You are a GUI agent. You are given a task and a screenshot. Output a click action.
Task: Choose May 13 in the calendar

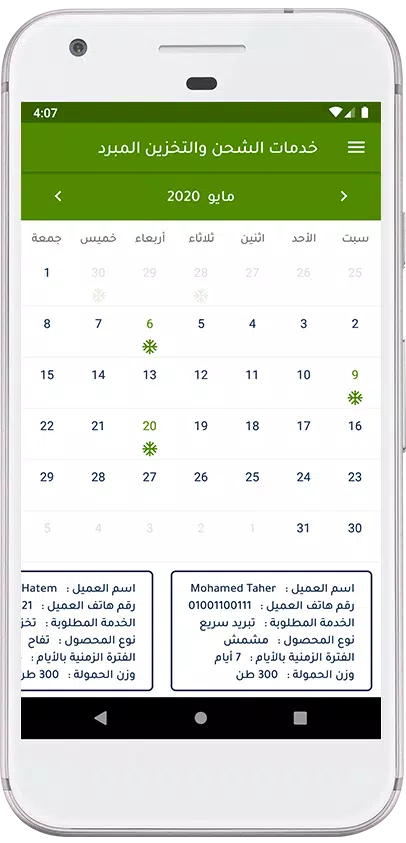(149, 383)
